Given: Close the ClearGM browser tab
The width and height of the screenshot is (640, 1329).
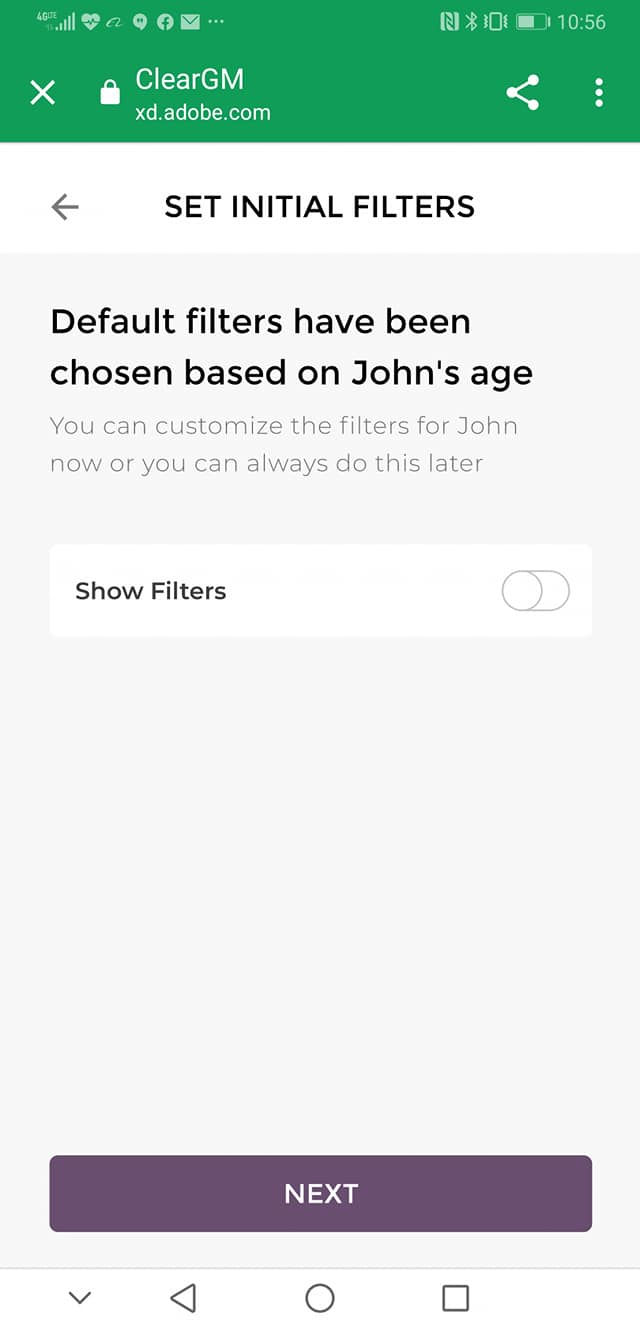Looking at the screenshot, I should [x=42, y=94].
